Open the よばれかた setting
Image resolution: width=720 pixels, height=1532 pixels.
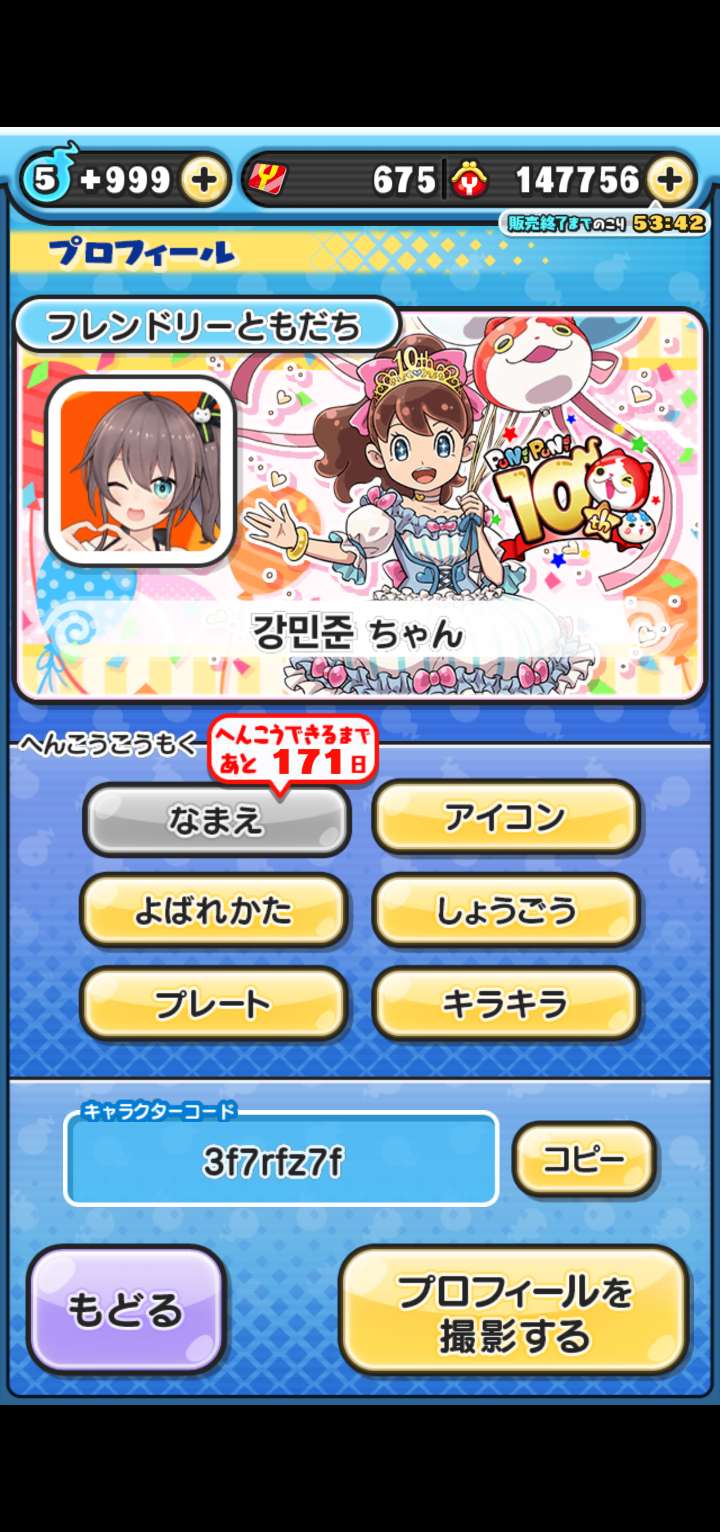[214, 910]
